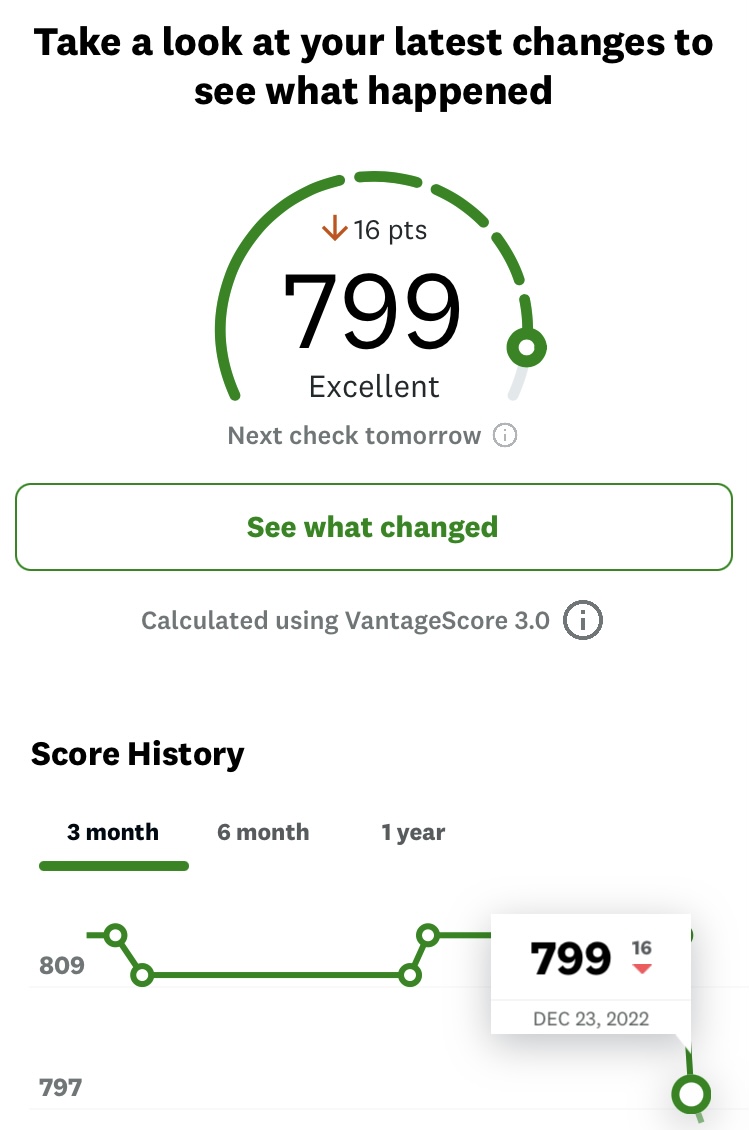Screen dimensions: 749x1130
Task: Tap the See what changed button
Action: pyautogui.click(x=373, y=527)
